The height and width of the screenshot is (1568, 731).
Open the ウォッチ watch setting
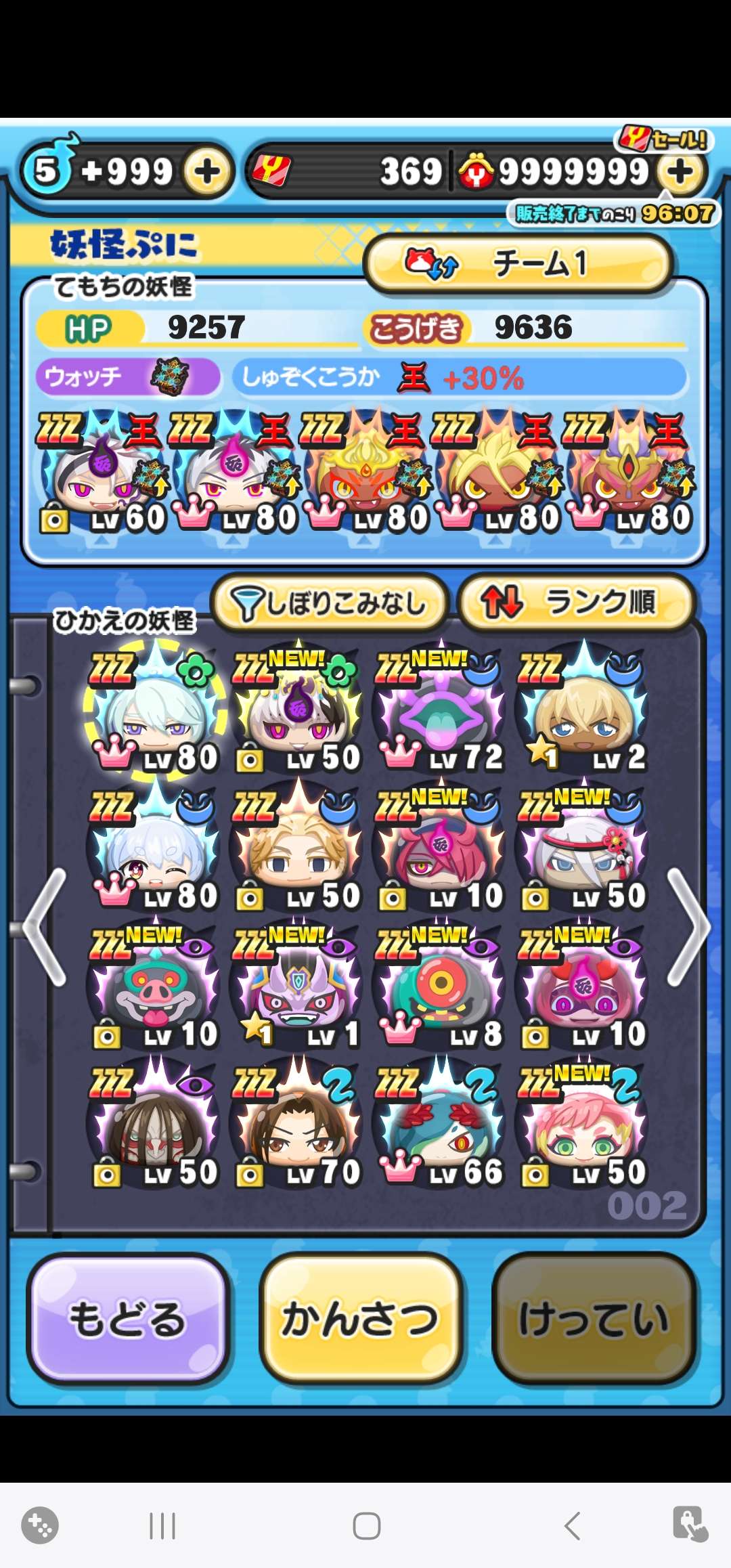127,376
